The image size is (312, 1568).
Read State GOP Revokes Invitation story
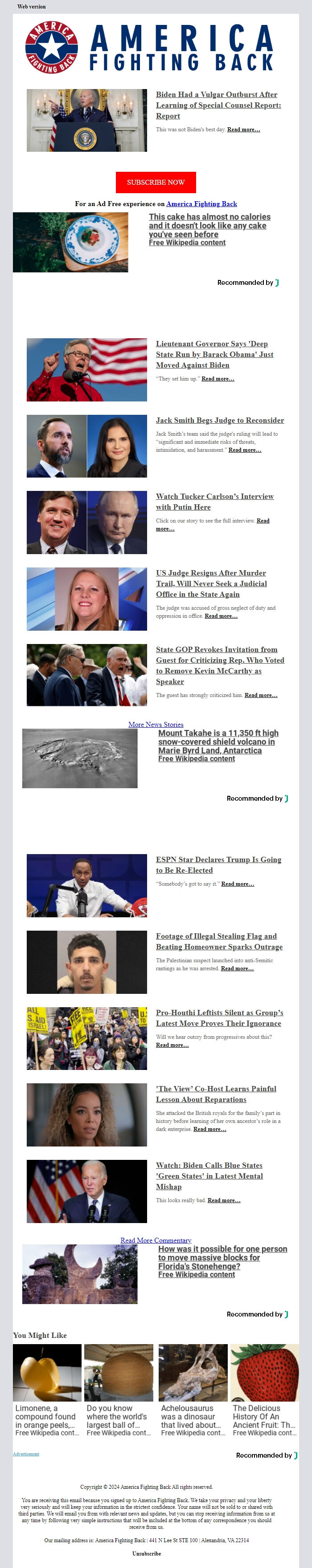[219, 664]
